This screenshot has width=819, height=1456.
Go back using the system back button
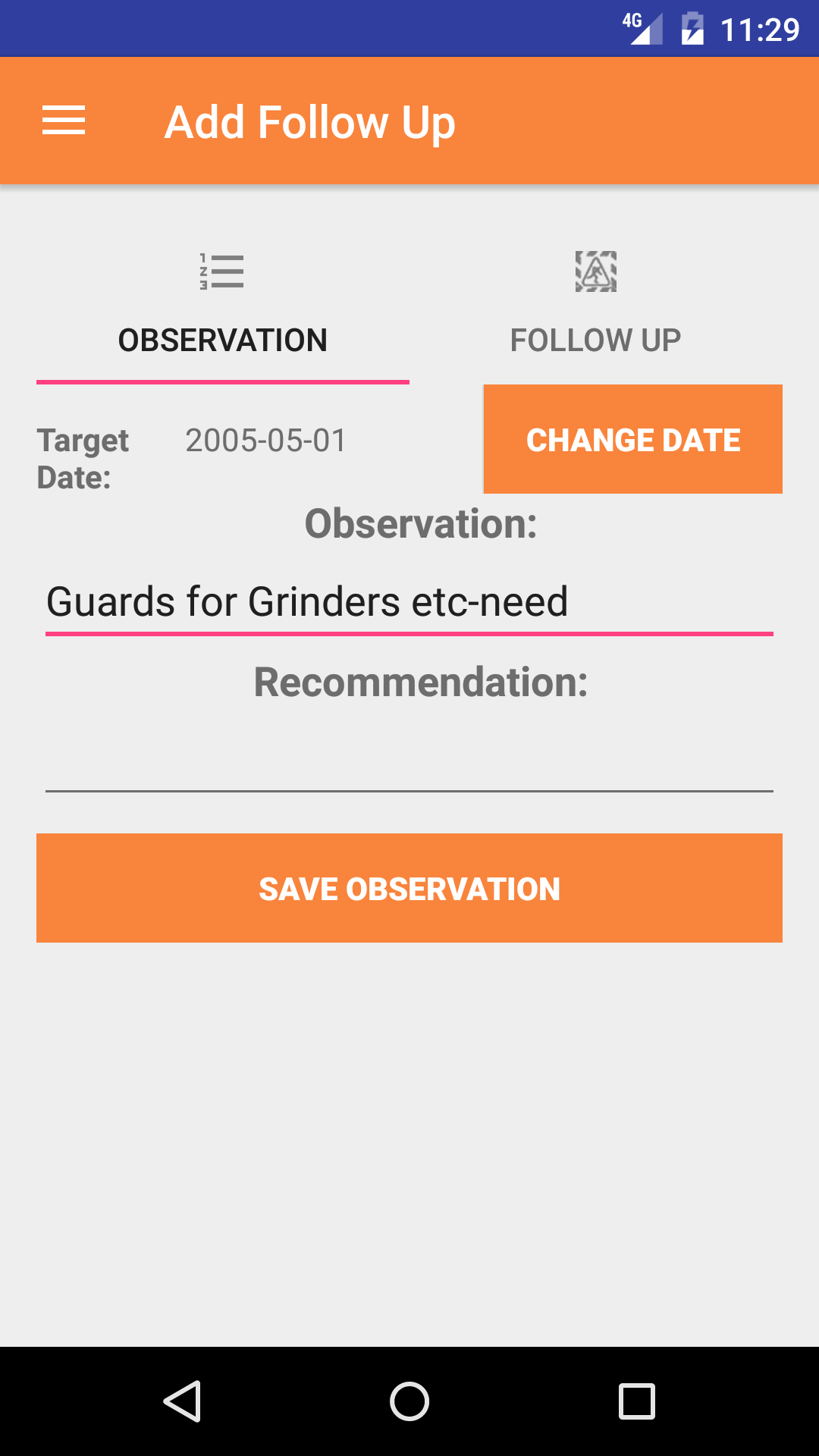tap(182, 1401)
